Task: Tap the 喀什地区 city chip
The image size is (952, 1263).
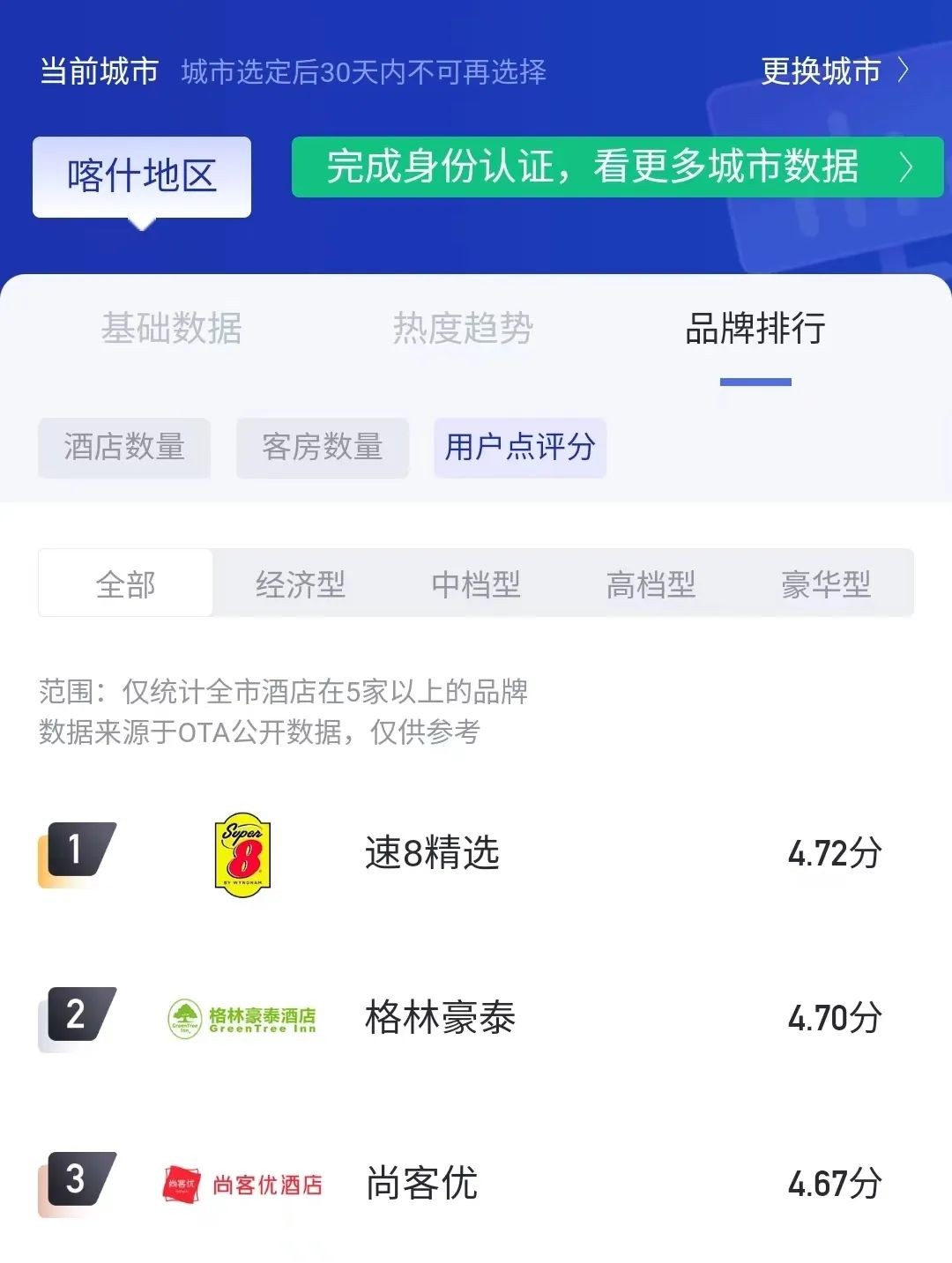Action: pyautogui.click(x=142, y=176)
